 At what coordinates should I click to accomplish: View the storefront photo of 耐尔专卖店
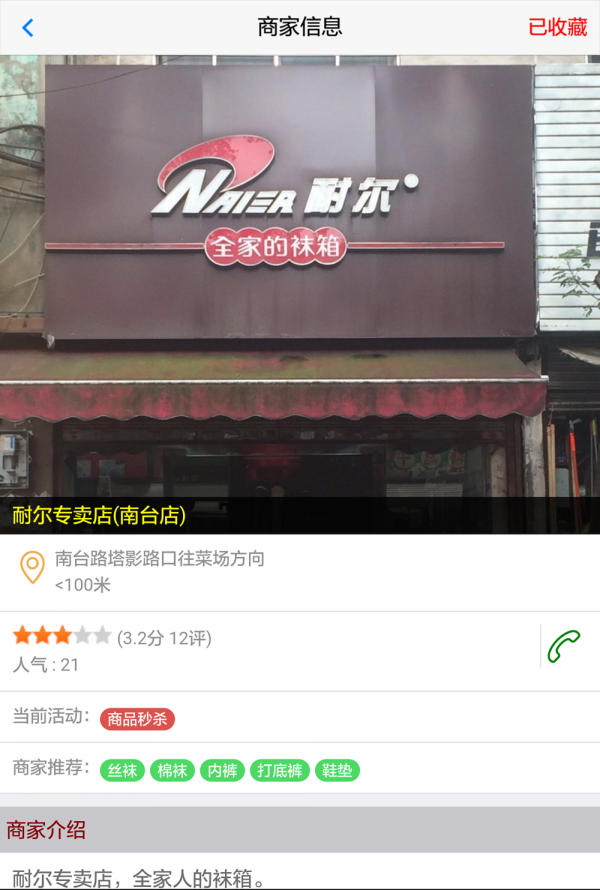(300, 280)
